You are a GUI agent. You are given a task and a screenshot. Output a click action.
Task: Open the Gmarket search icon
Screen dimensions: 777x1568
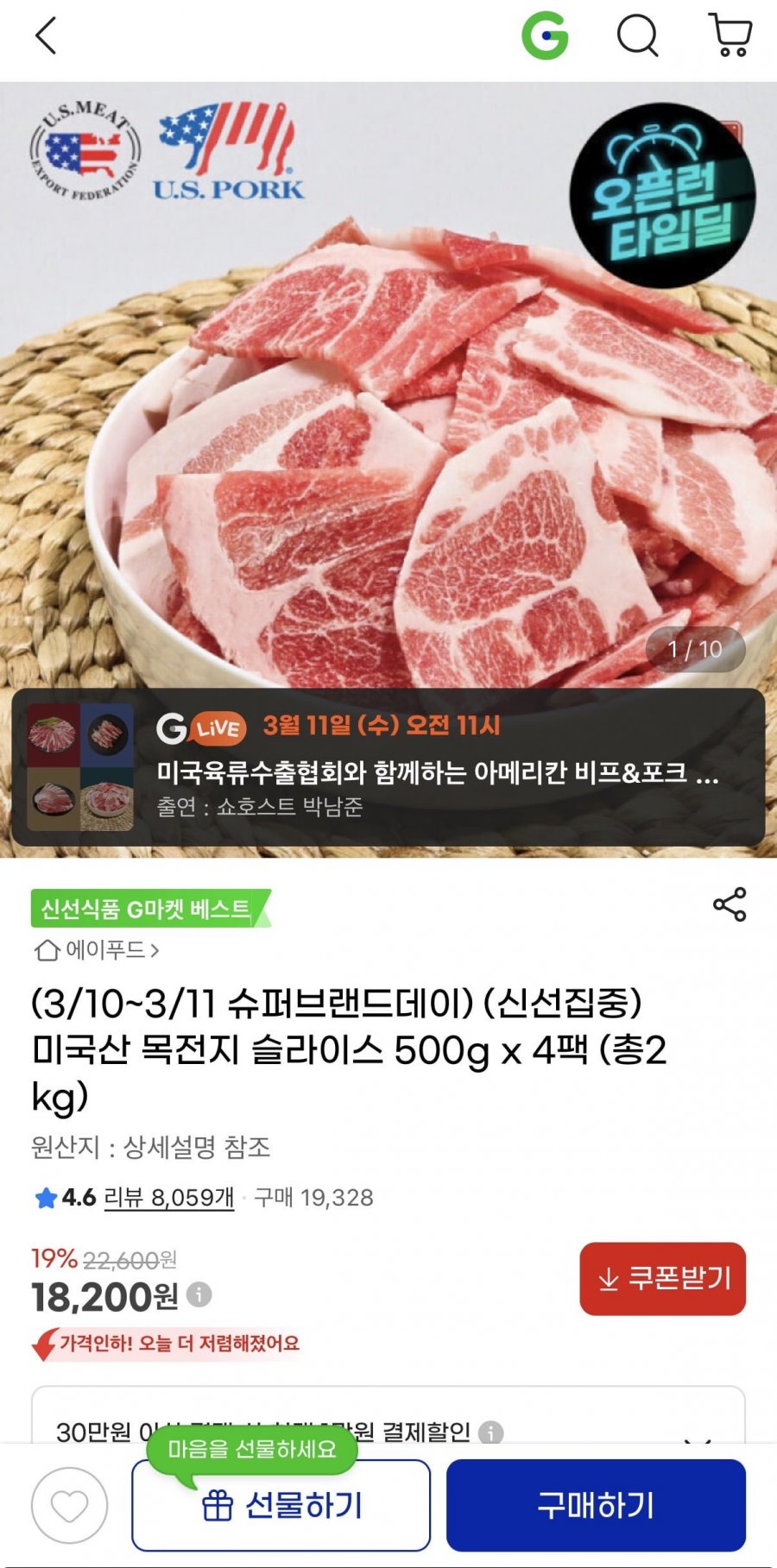point(637,37)
